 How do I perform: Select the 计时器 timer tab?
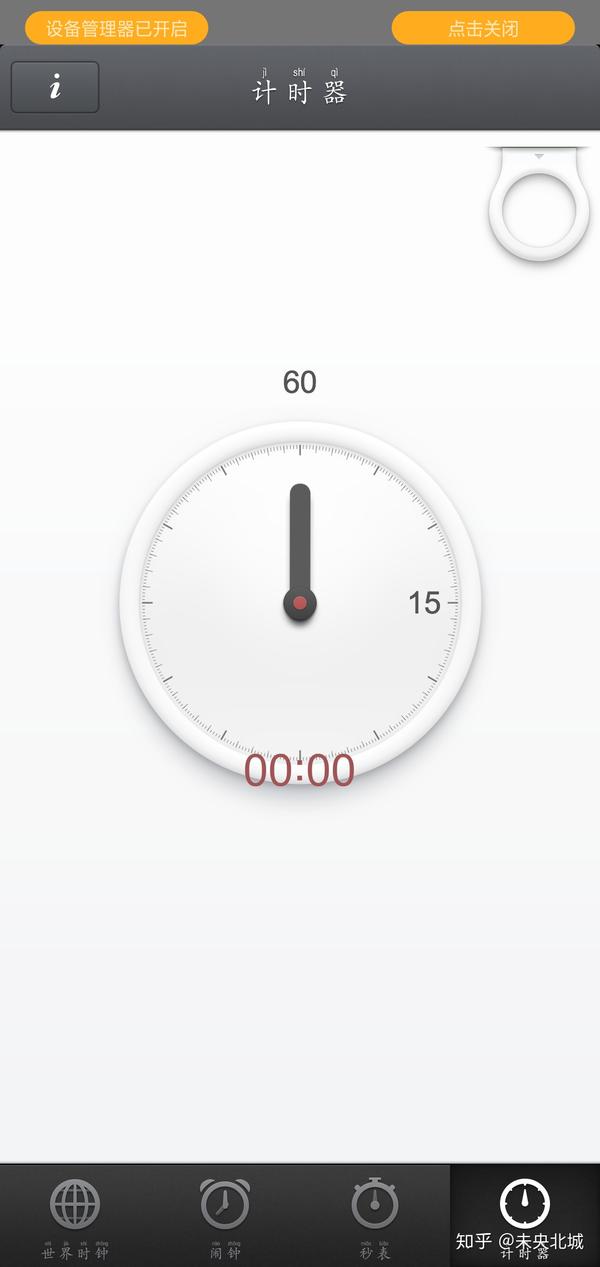point(525,1212)
